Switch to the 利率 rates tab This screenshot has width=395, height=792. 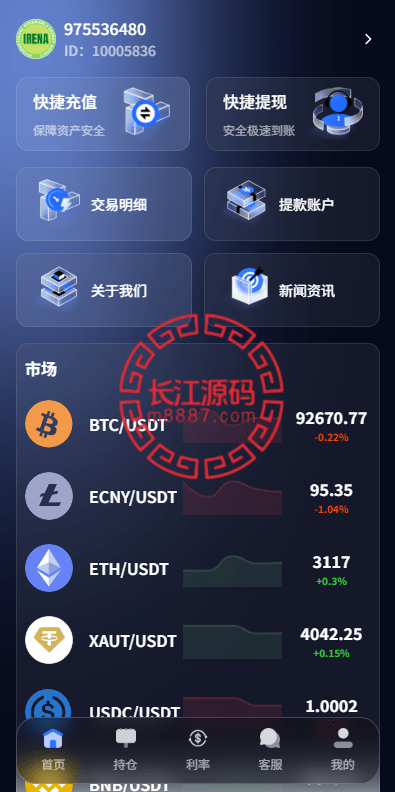[198, 750]
